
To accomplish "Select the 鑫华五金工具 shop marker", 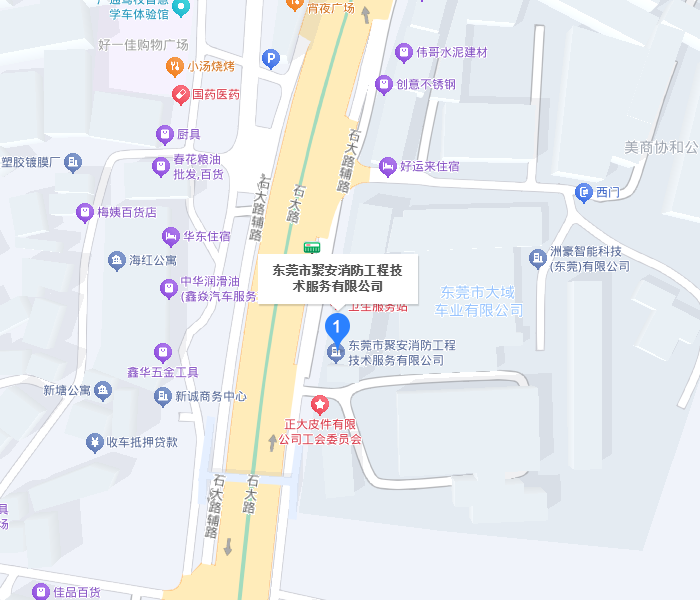I will tap(163, 352).
